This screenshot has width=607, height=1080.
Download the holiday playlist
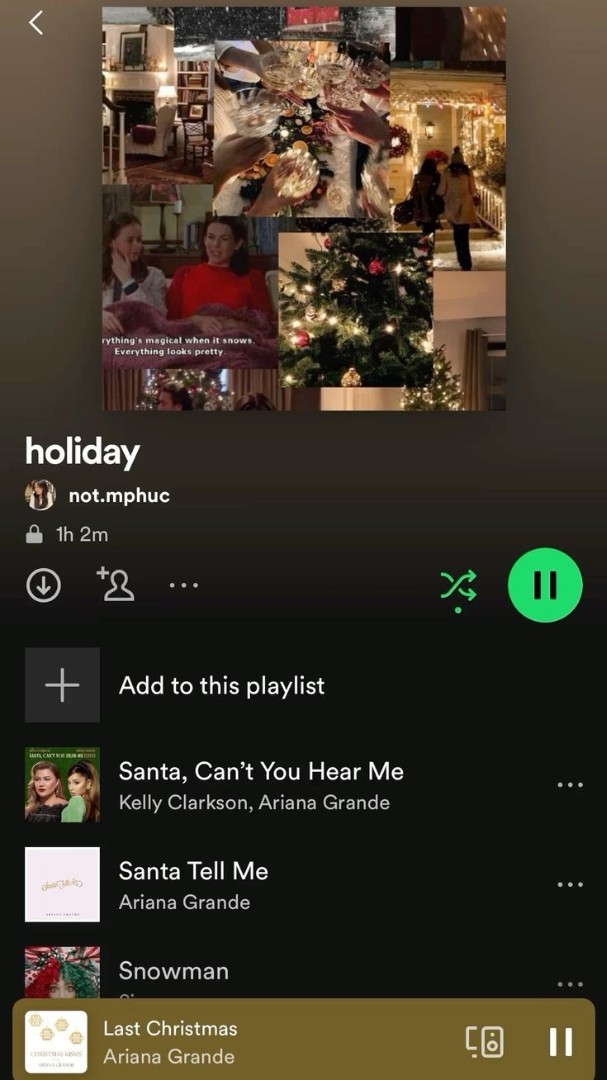tap(43, 586)
